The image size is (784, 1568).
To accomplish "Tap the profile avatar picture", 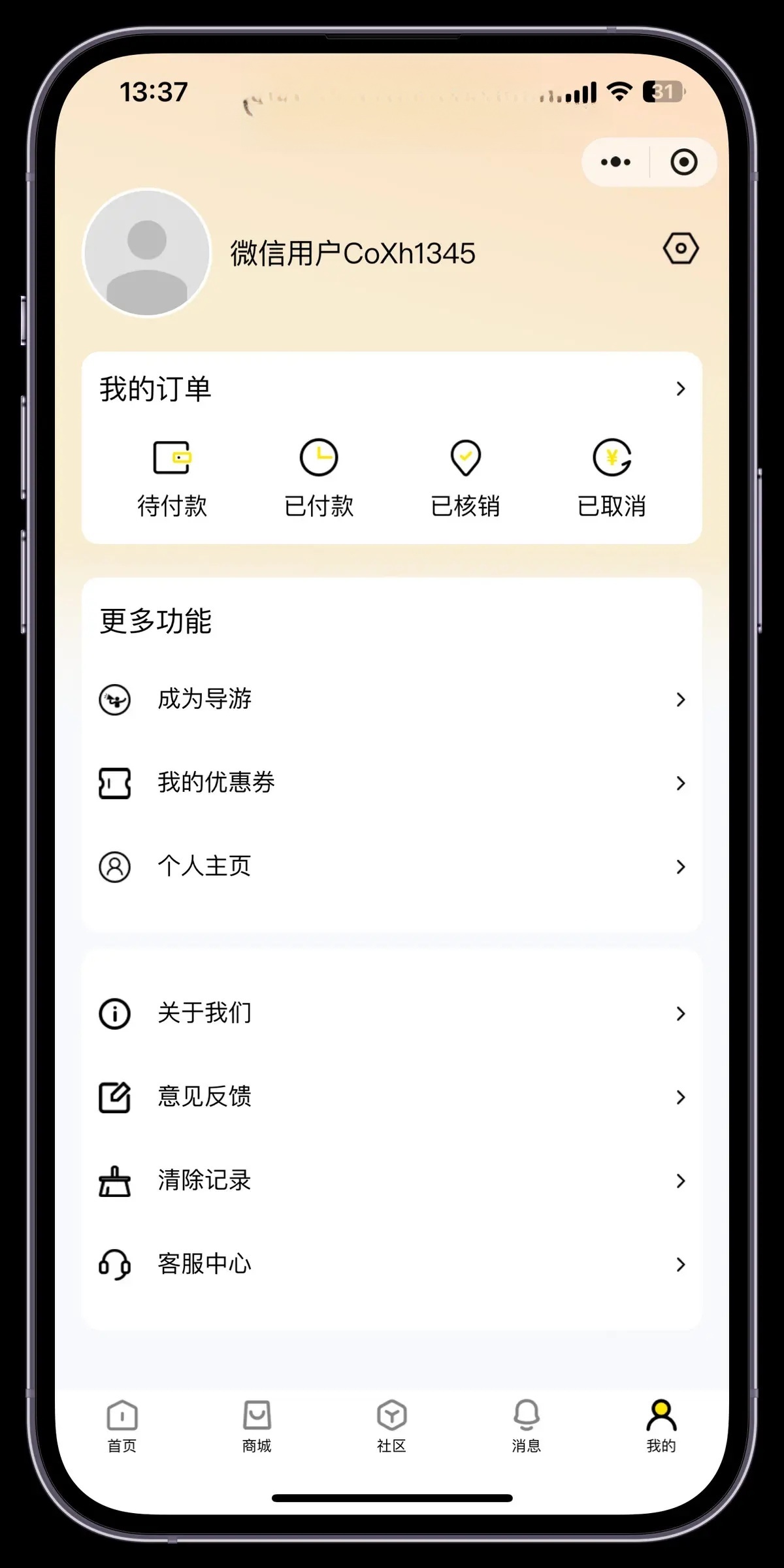I will 147,253.
